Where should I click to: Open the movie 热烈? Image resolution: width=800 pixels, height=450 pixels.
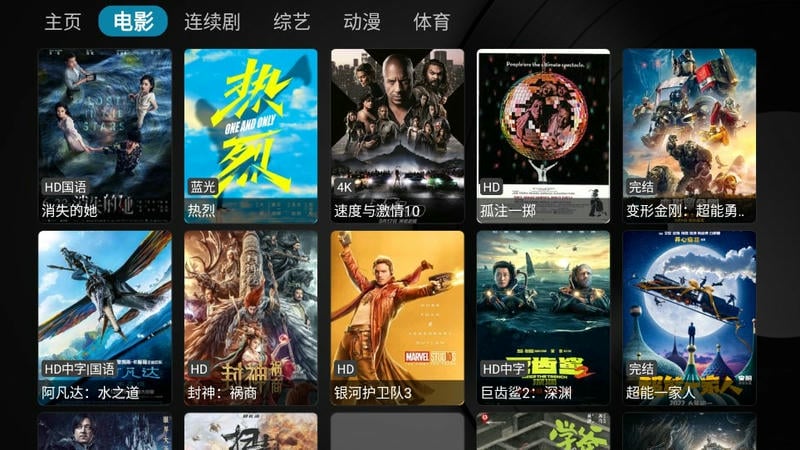tap(251, 135)
